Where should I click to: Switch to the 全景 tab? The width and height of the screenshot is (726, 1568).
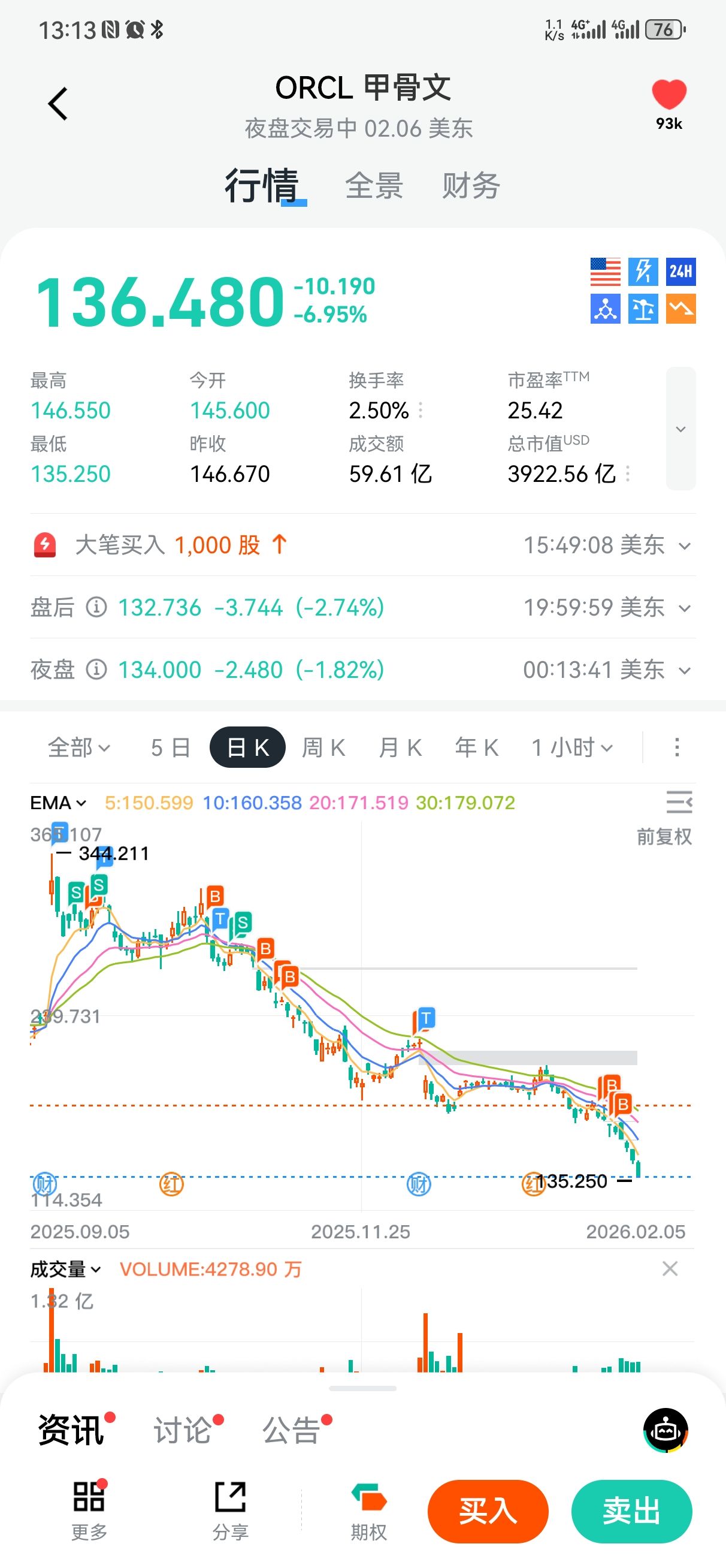pyautogui.click(x=374, y=186)
